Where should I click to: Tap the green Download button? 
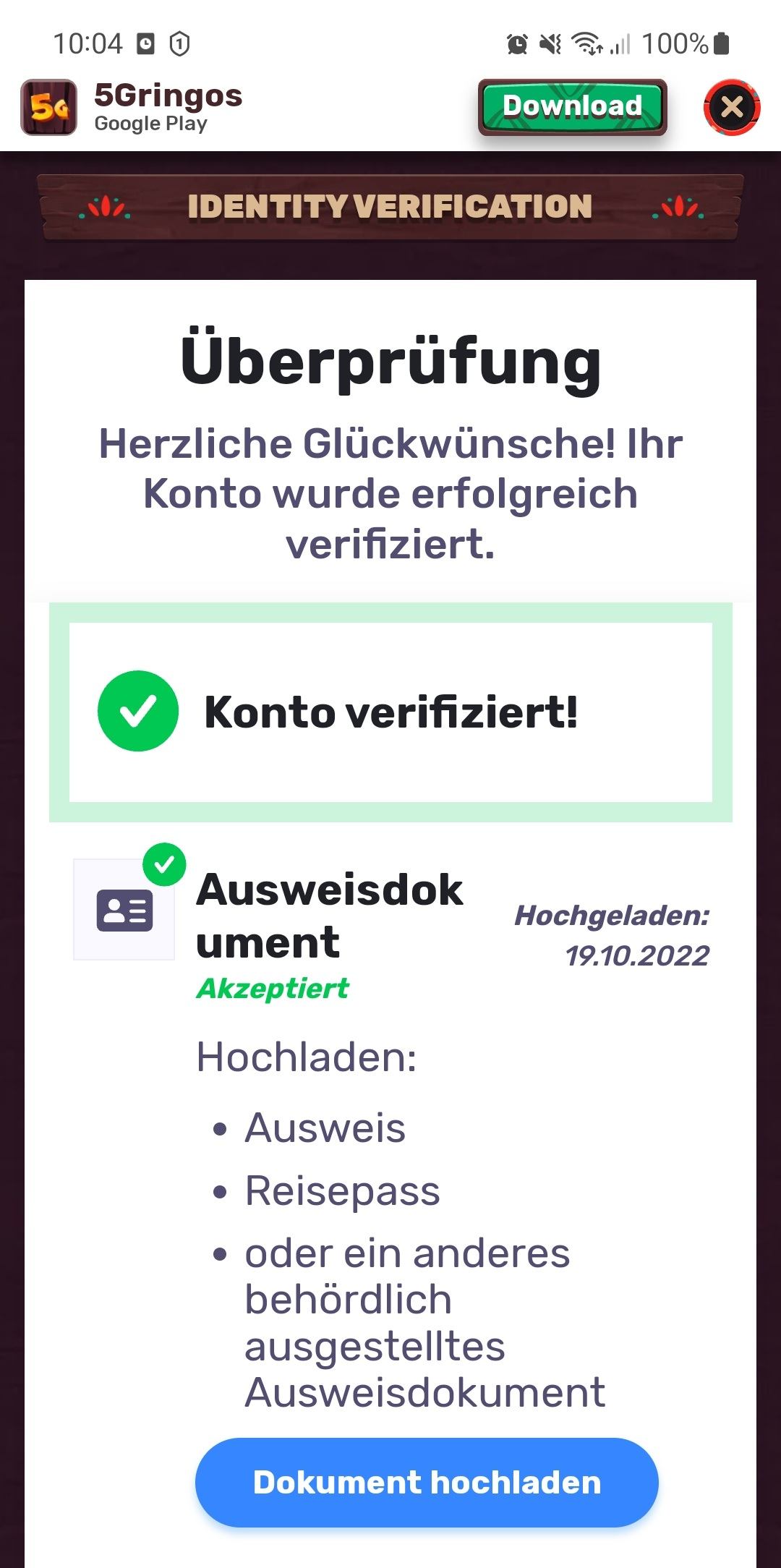[572, 107]
